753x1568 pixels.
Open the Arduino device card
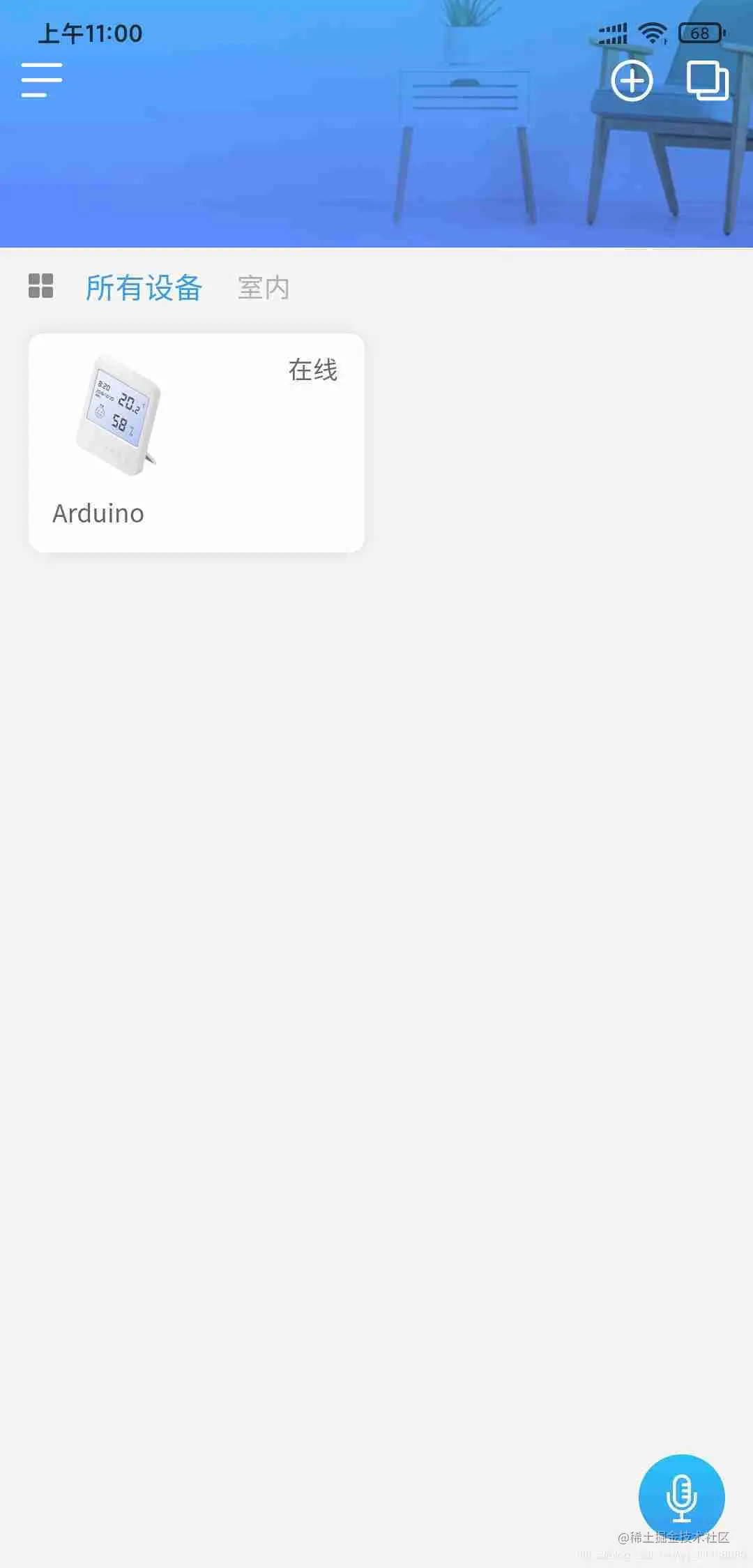[196, 443]
